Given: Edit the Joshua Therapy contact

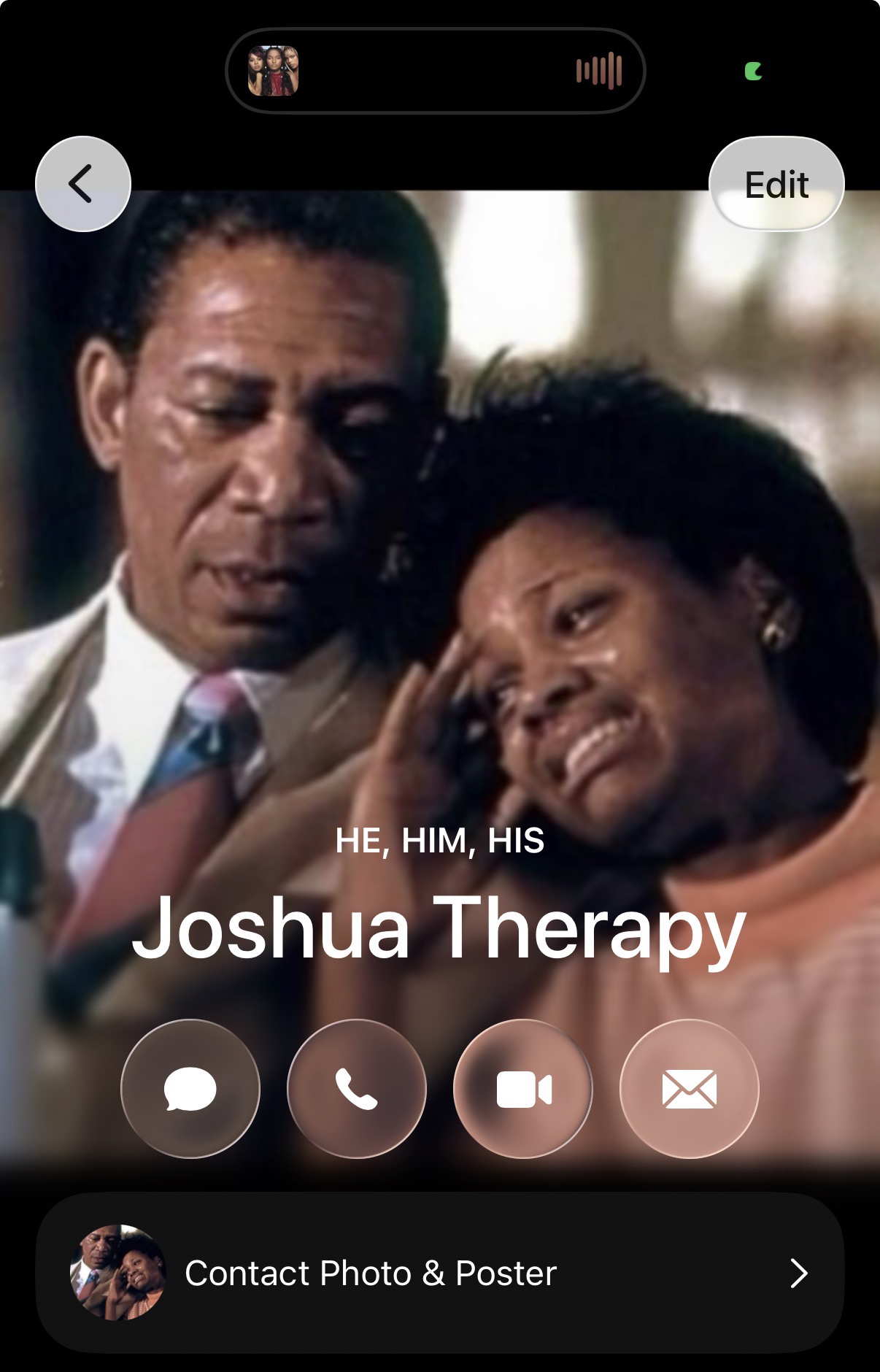Looking at the screenshot, I should (776, 184).
